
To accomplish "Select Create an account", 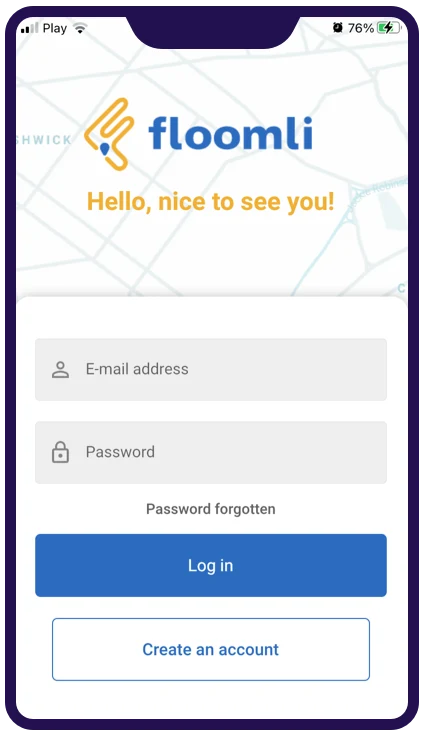I will 211,650.
